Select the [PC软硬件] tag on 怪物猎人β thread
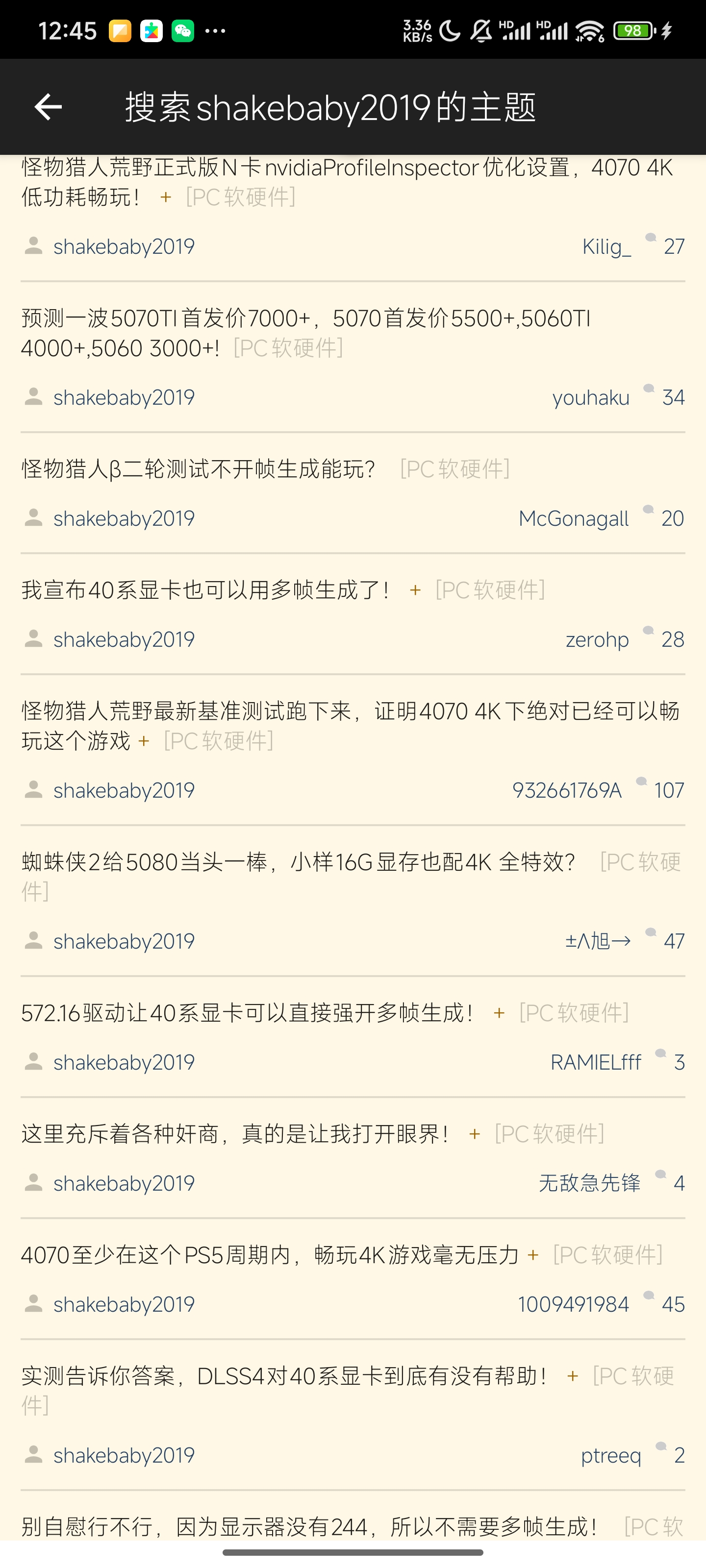The height and width of the screenshot is (1568, 706). click(x=455, y=469)
